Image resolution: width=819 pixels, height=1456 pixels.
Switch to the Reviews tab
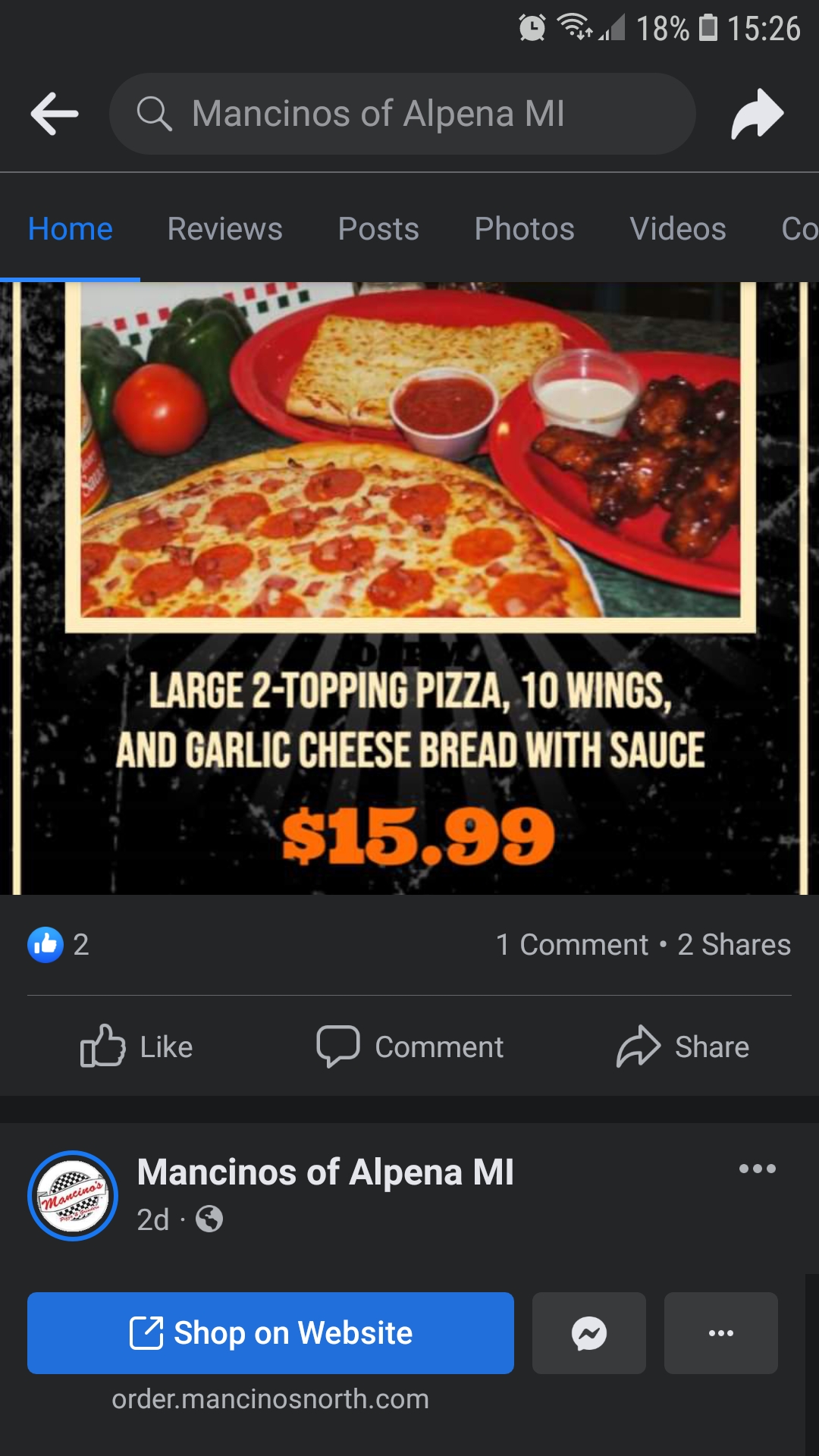(224, 229)
